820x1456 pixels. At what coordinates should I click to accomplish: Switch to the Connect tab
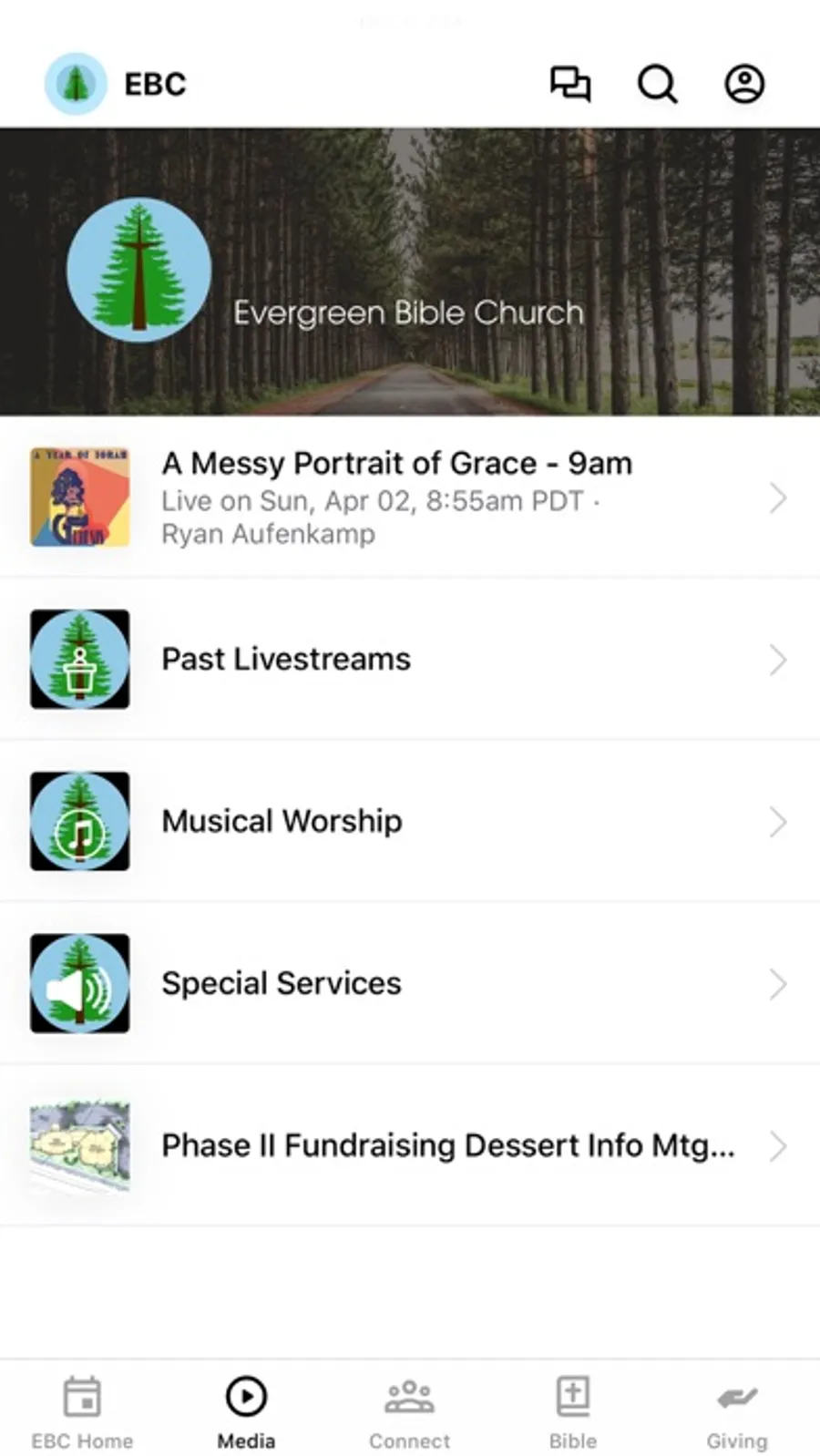[x=409, y=1411]
